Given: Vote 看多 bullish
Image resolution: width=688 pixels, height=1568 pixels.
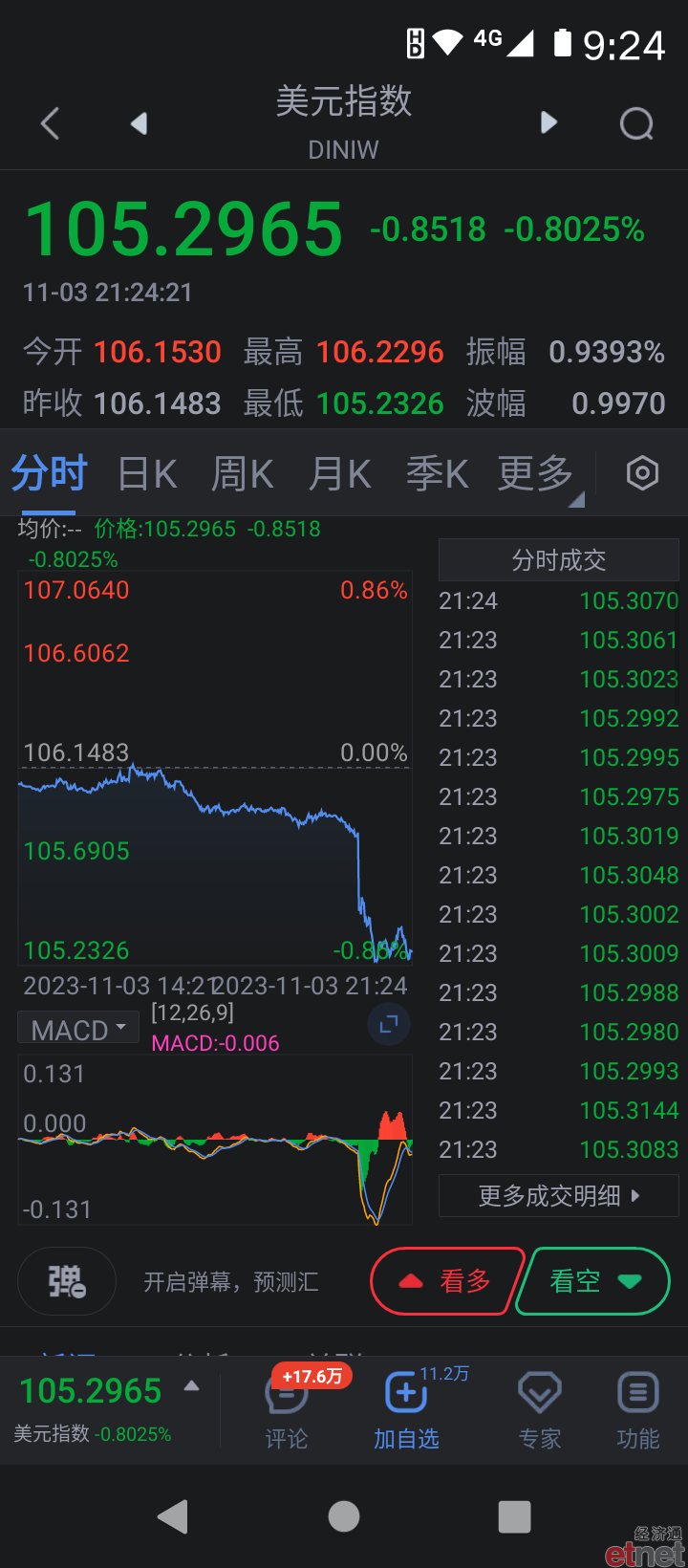Looking at the screenshot, I should point(447,1281).
